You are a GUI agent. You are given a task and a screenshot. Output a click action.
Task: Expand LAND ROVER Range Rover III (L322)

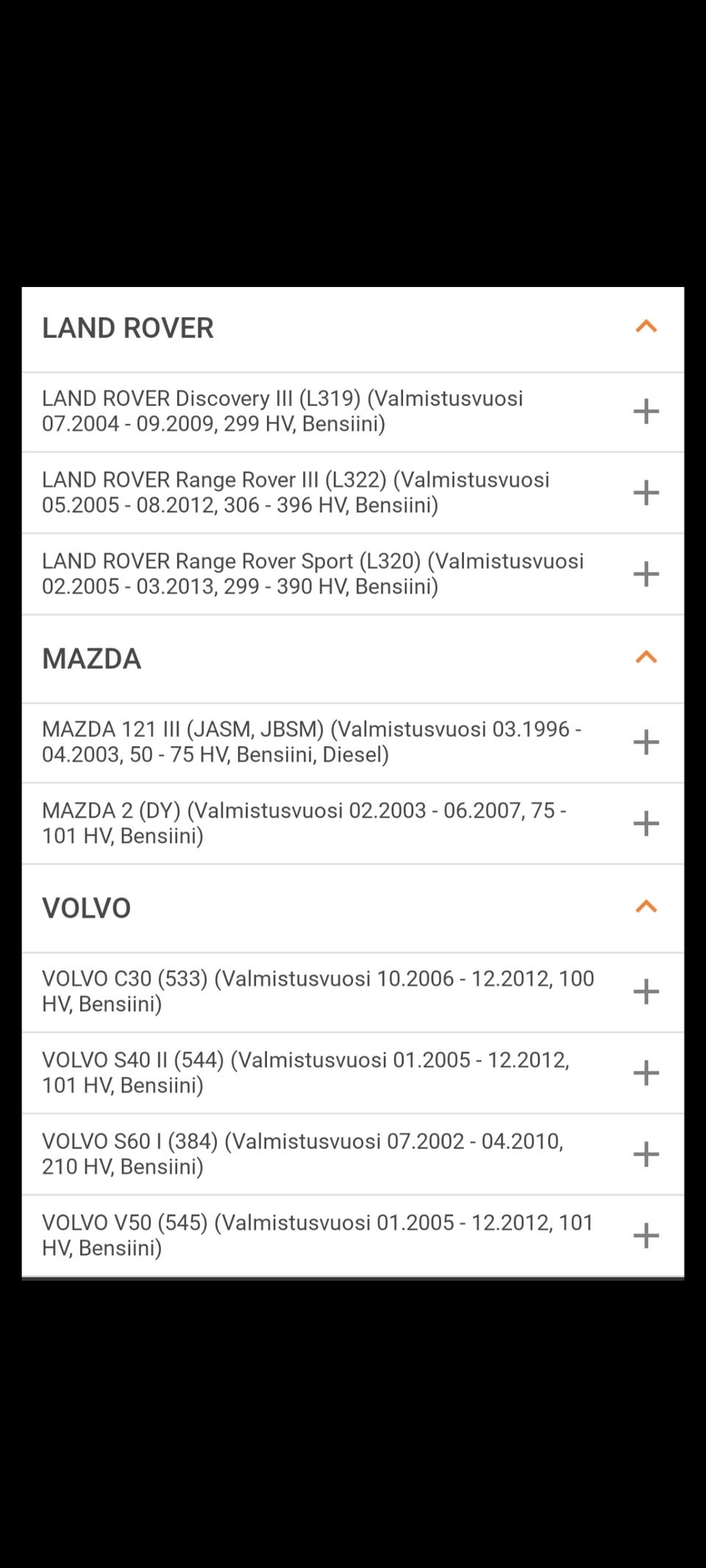646,492
